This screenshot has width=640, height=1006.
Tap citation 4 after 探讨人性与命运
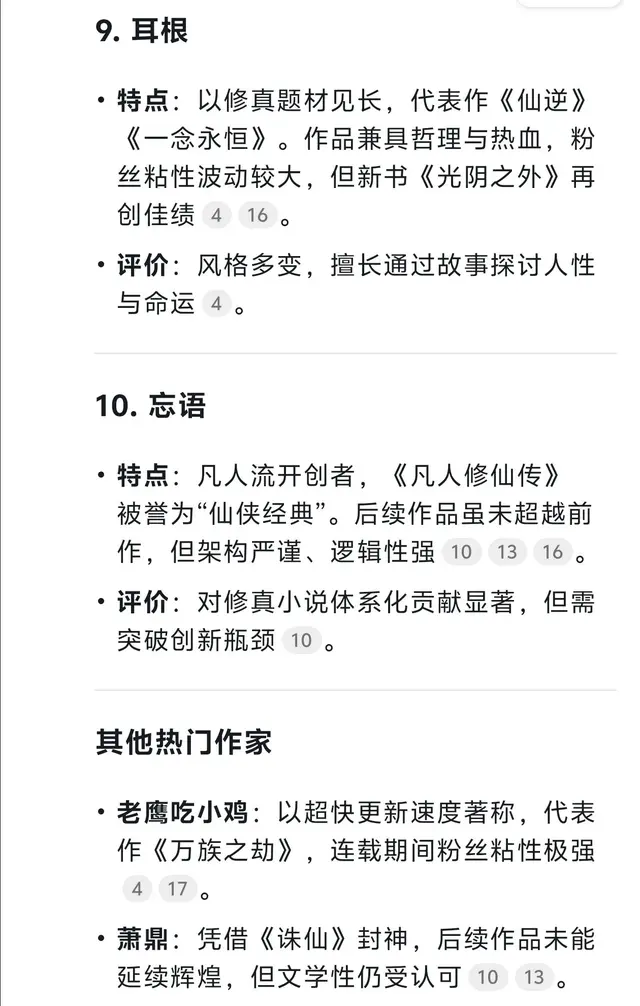coord(215,303)
